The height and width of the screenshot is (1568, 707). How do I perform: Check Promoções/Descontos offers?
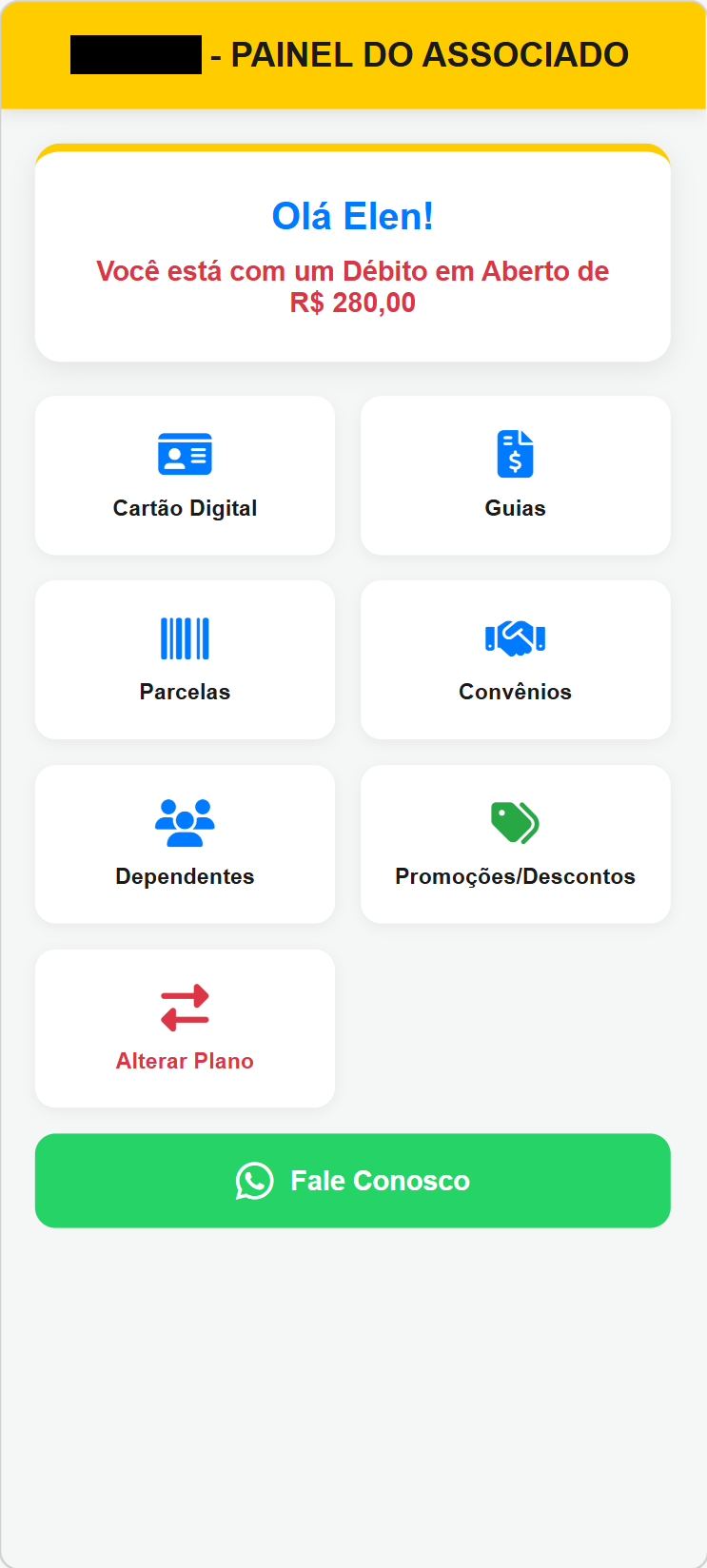pos(515,844)
